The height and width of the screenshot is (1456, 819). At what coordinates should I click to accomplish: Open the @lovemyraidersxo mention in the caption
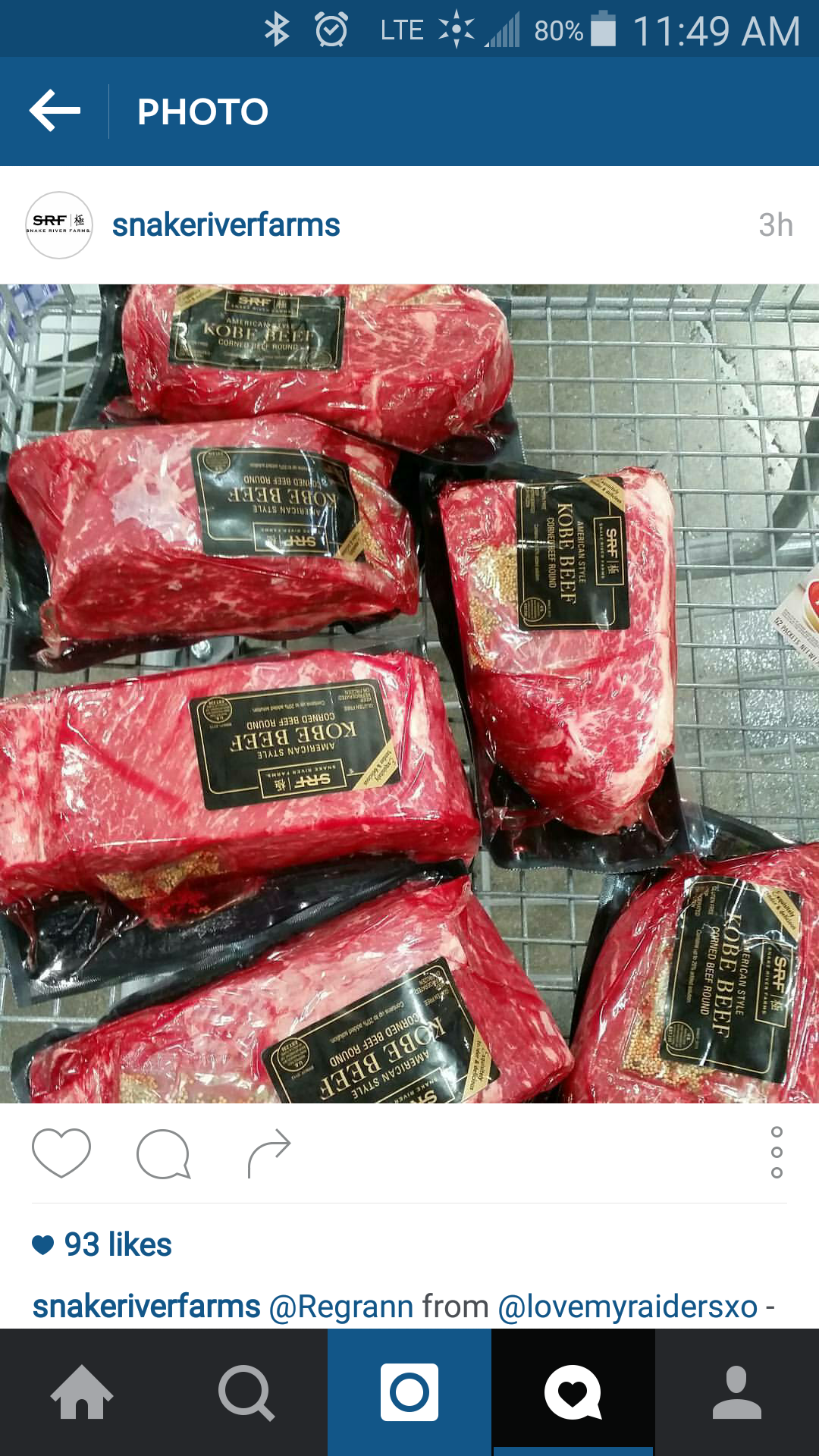click(x=627, y=1307)
